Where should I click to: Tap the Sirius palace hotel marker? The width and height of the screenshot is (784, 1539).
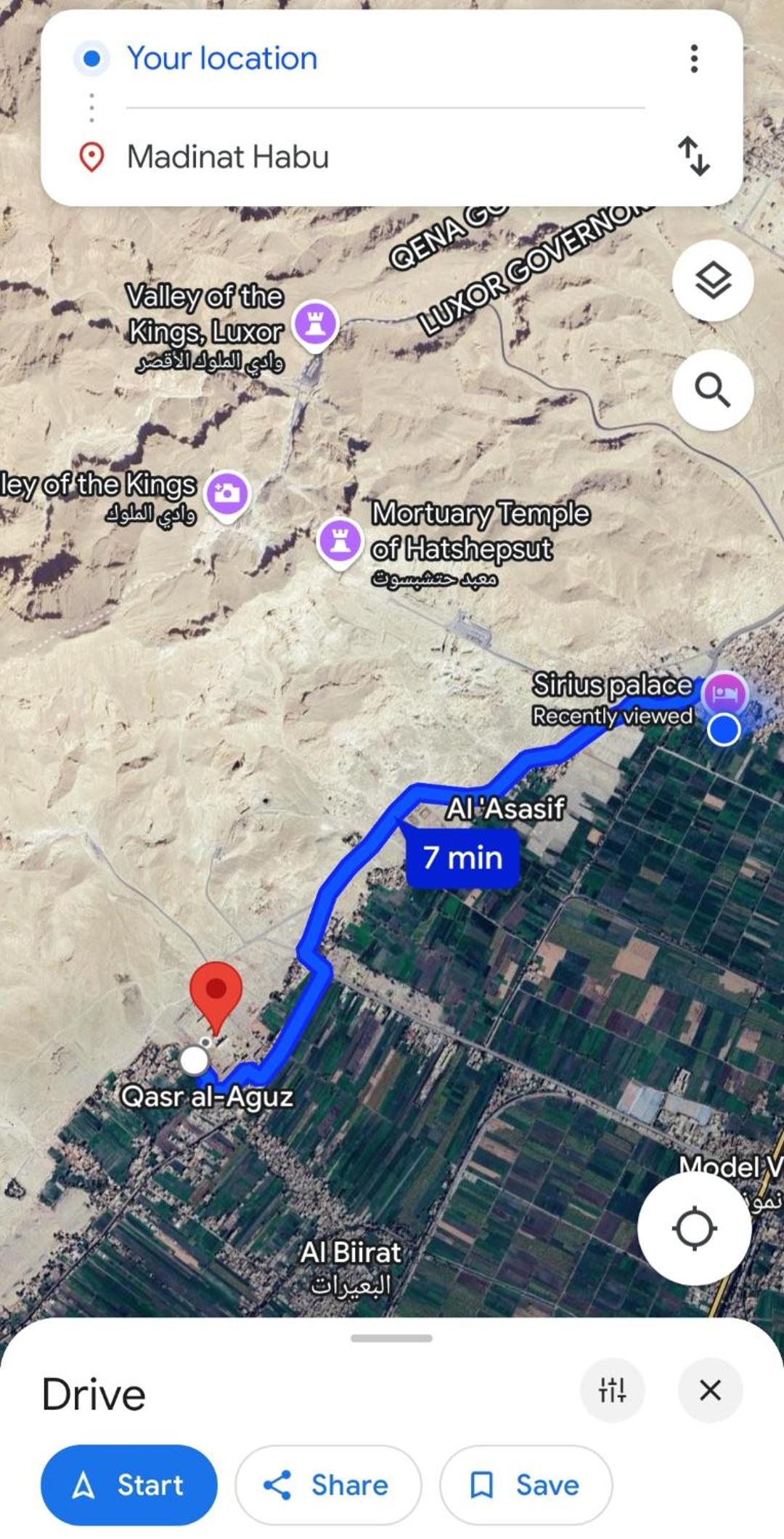724,694
